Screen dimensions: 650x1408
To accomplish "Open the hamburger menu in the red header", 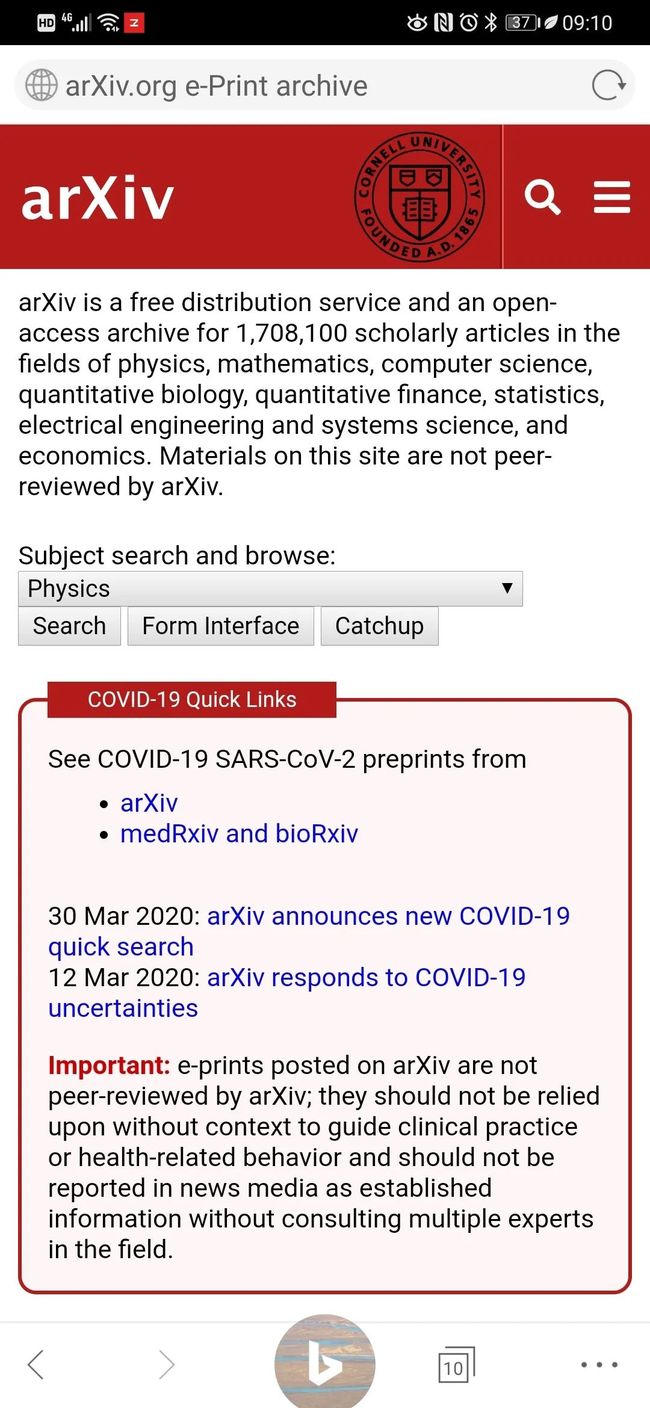I will coord(612,197).
